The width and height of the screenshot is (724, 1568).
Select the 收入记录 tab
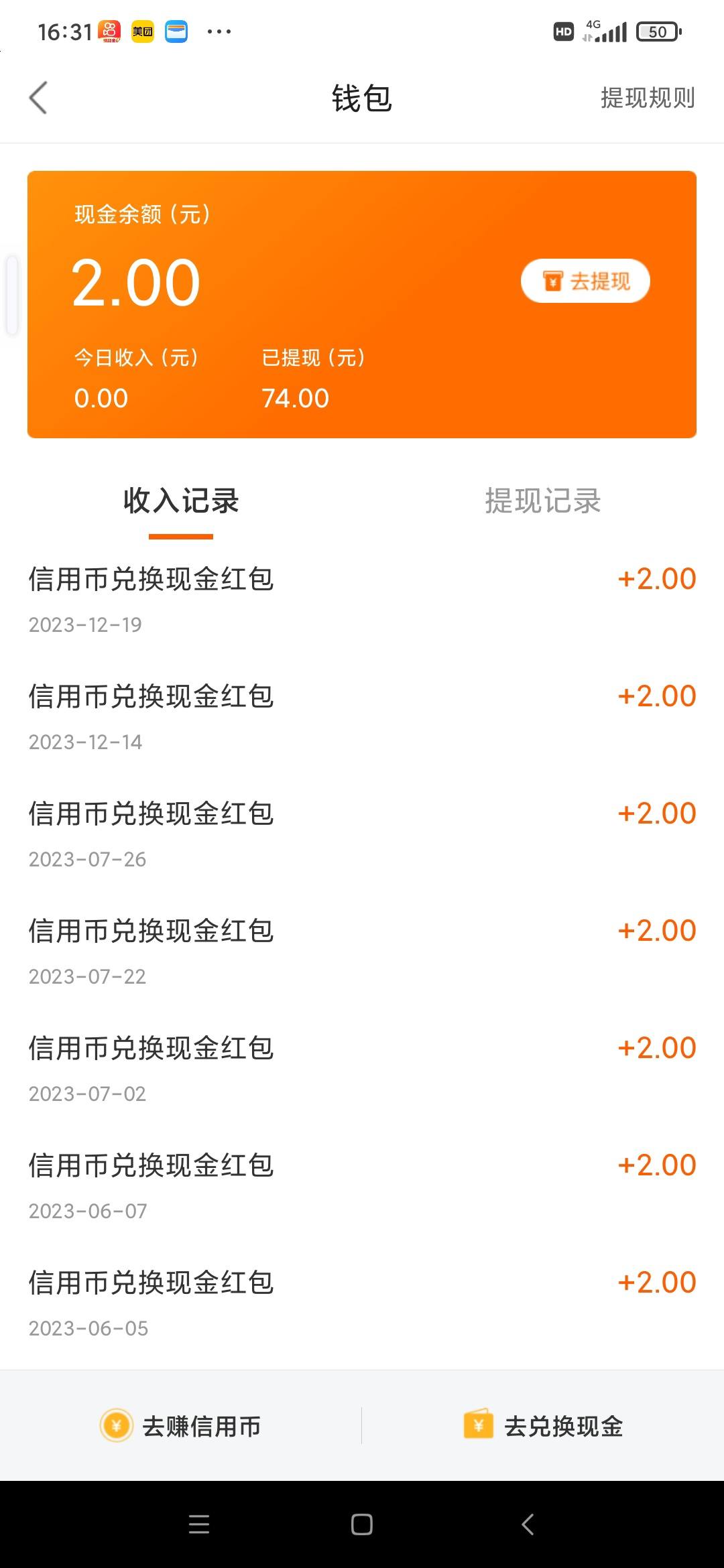pos(181,501)
